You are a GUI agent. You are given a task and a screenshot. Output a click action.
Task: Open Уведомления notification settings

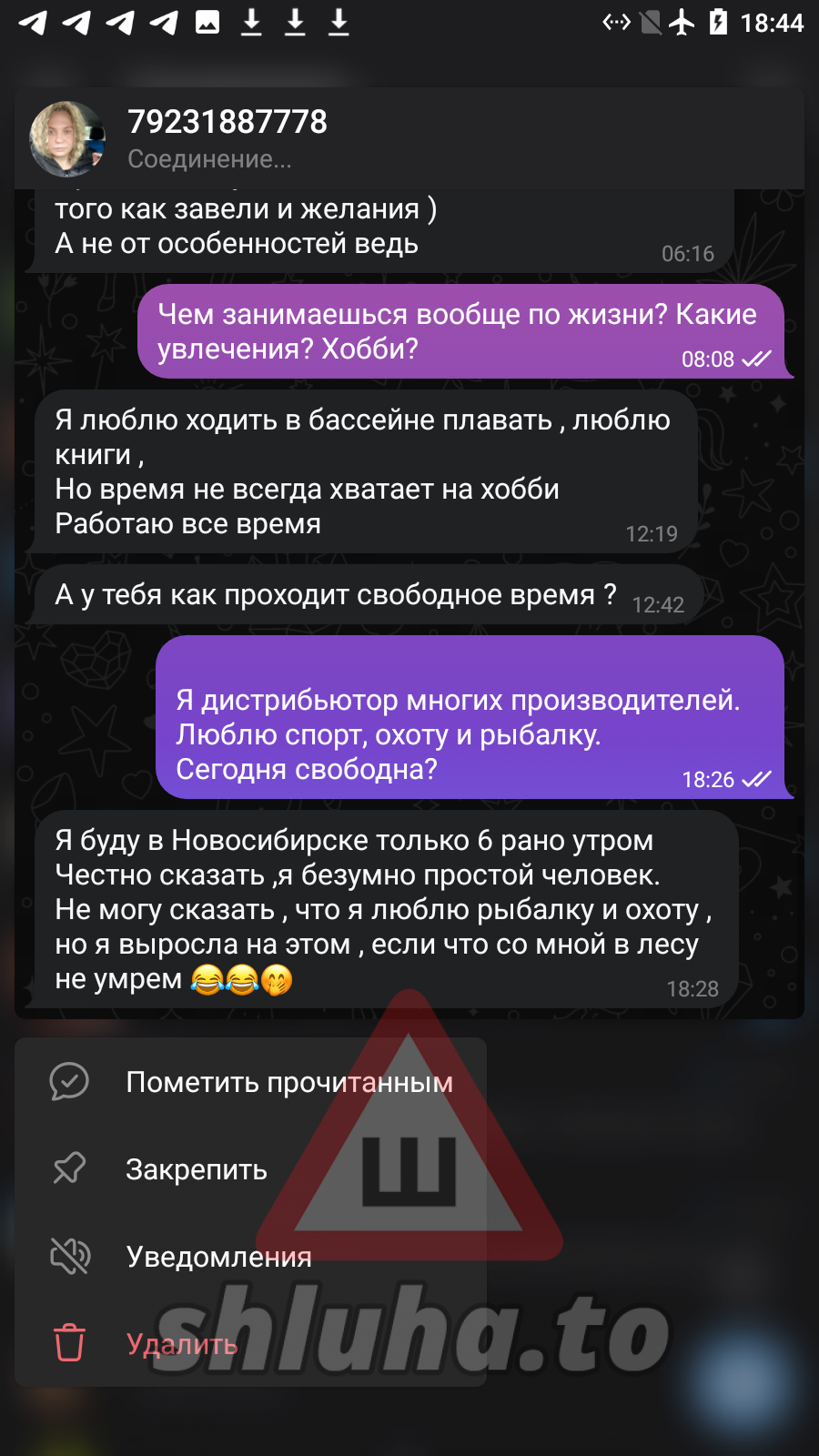[x=250, y=1257]
